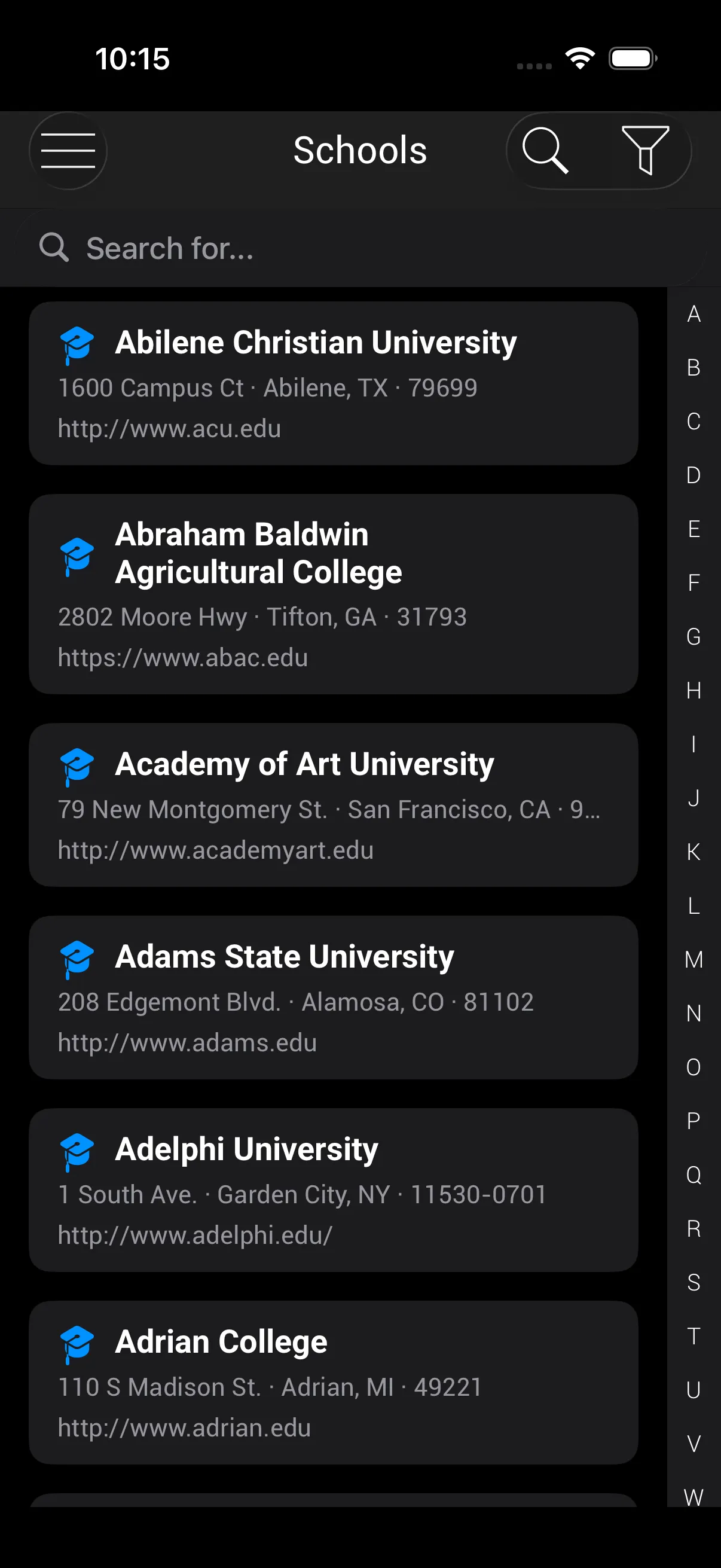Jump to schools starting with S
Viewport: 721px width, 1568px height.
click(x=693, y=1282)
